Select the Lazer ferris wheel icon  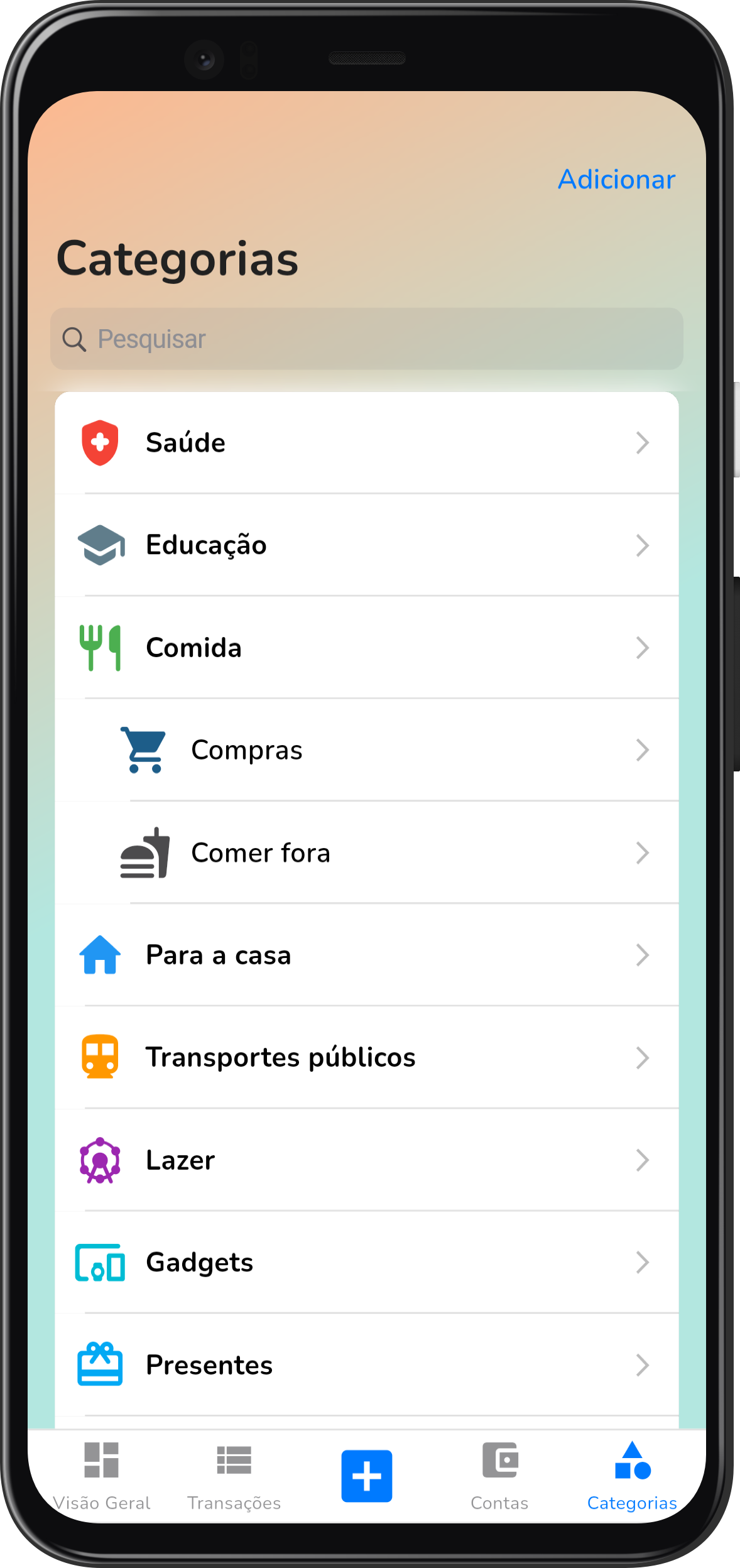click(x=101, y=1160)
